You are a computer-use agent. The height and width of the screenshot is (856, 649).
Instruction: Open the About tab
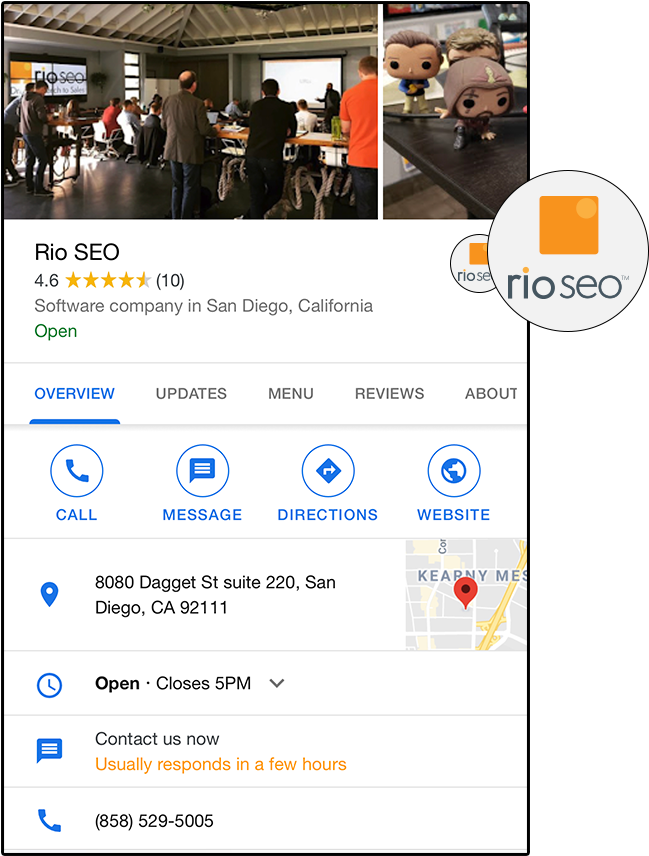(490, 393)
